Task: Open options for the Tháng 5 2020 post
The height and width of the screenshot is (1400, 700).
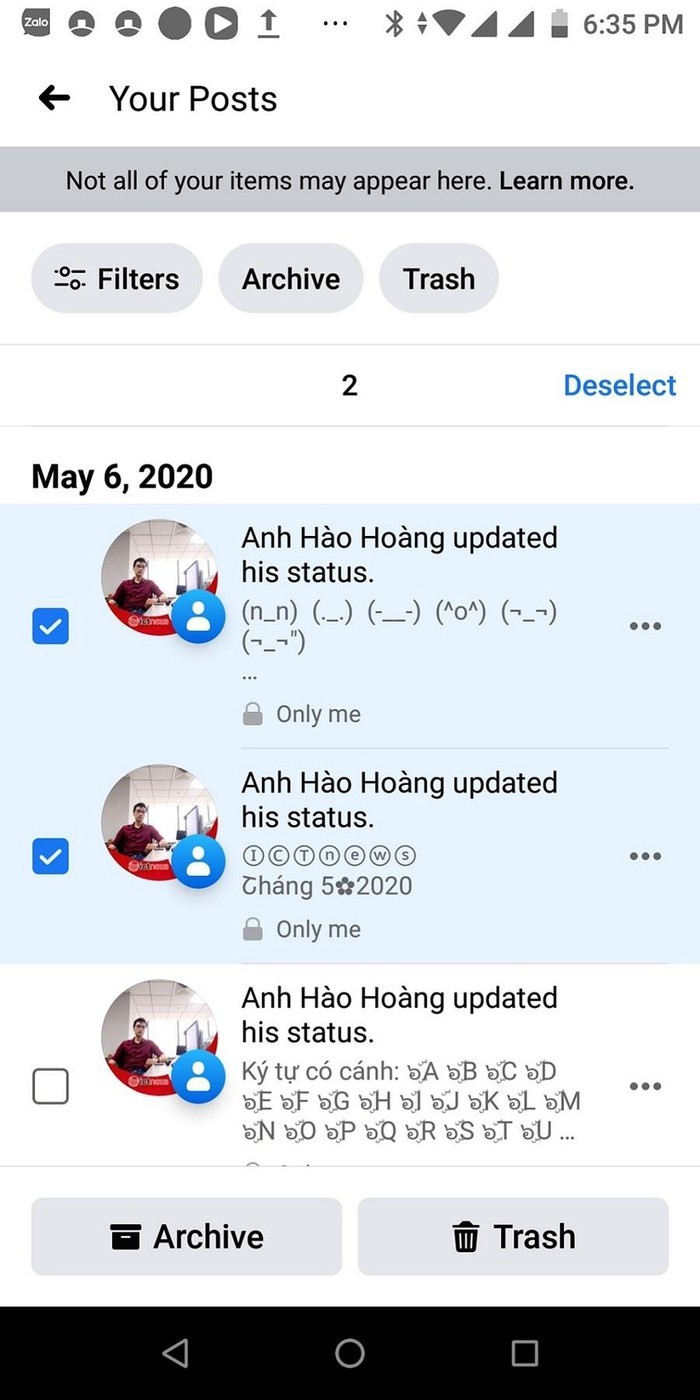Action: [645, 856]
